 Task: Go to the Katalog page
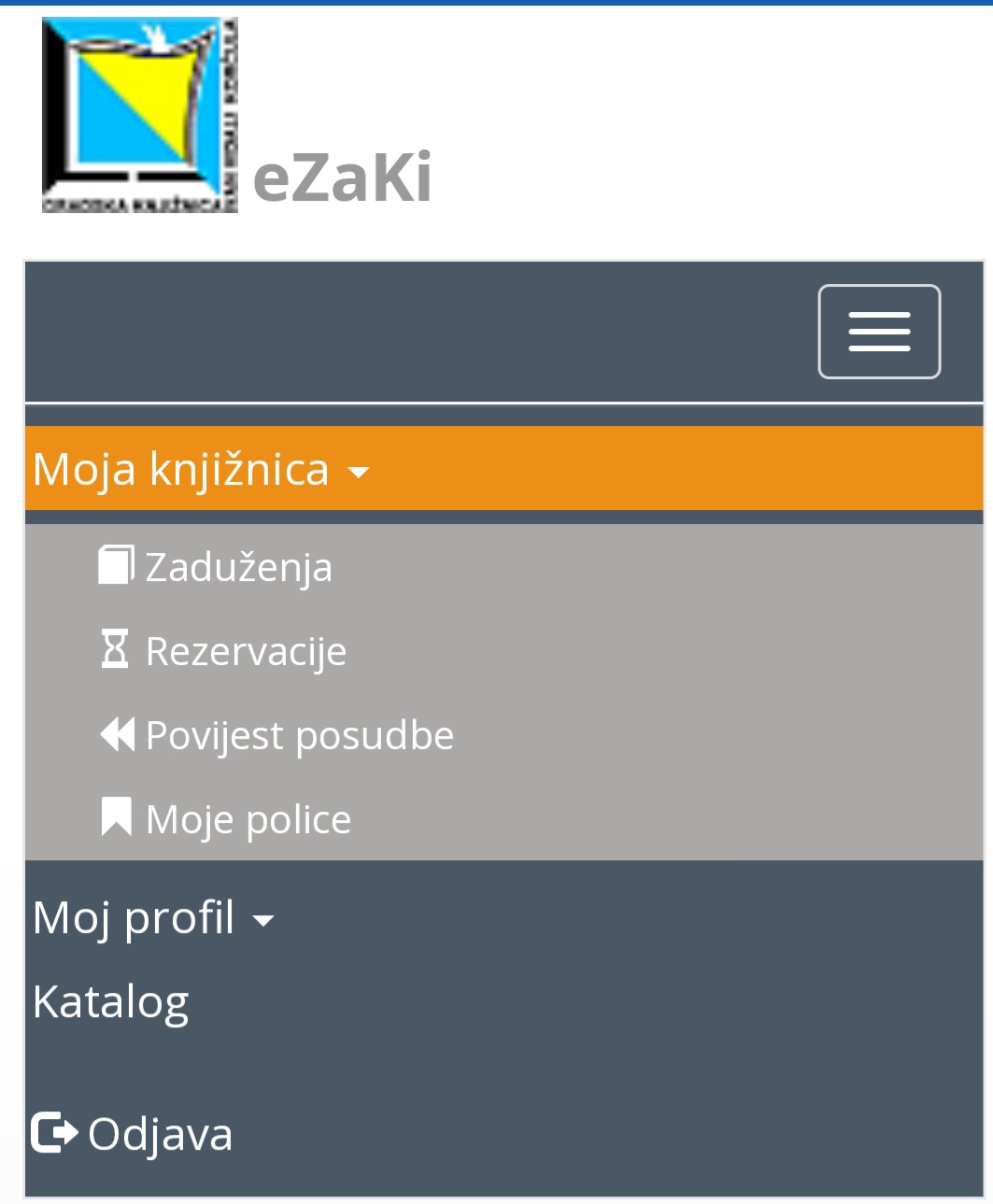[x=111, y=1002]
